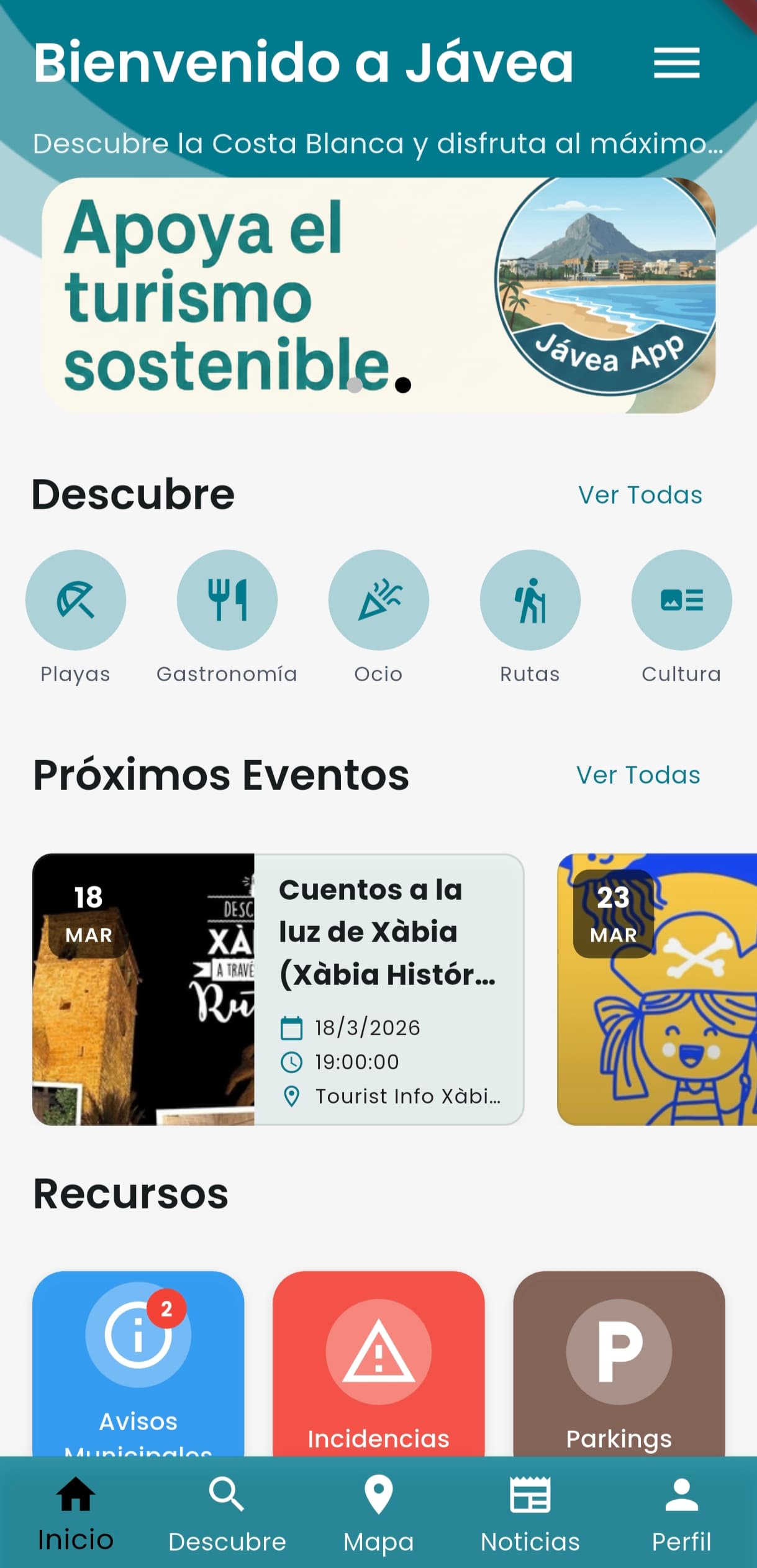
Task: Tap Ver Todas for Próximos Eventos
Action: [639, 775]
